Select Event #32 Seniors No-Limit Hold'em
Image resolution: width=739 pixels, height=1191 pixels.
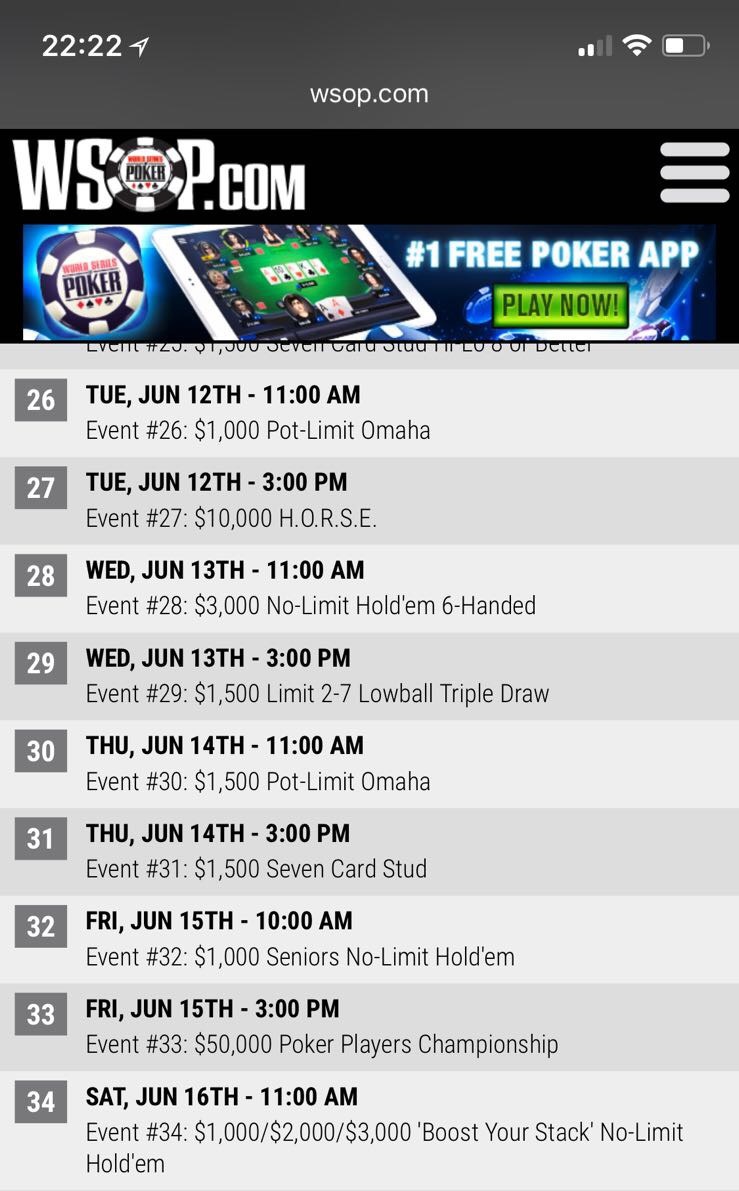point(300,957)
